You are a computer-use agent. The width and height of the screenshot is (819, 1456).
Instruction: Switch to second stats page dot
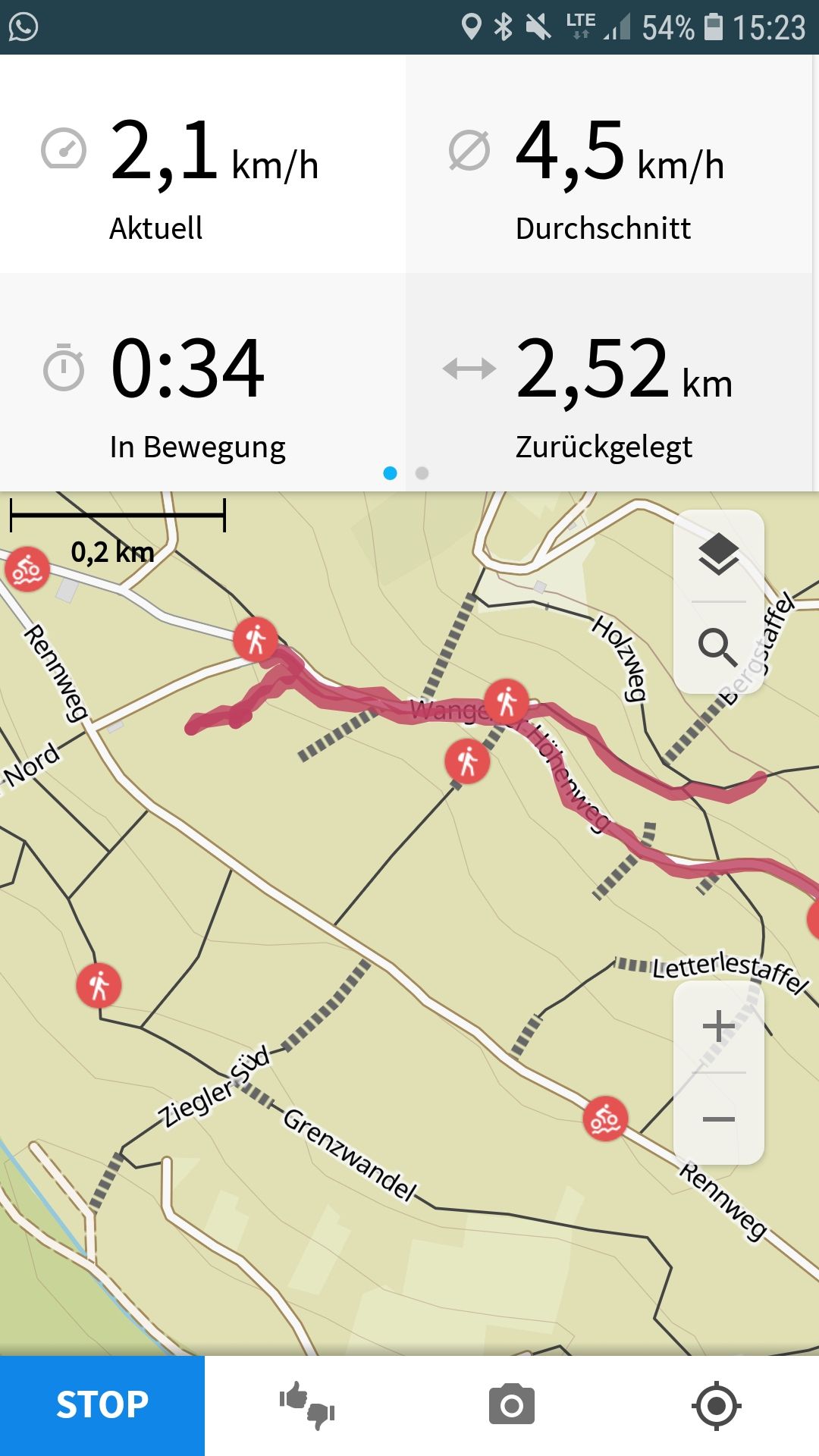tap(422, 473)
